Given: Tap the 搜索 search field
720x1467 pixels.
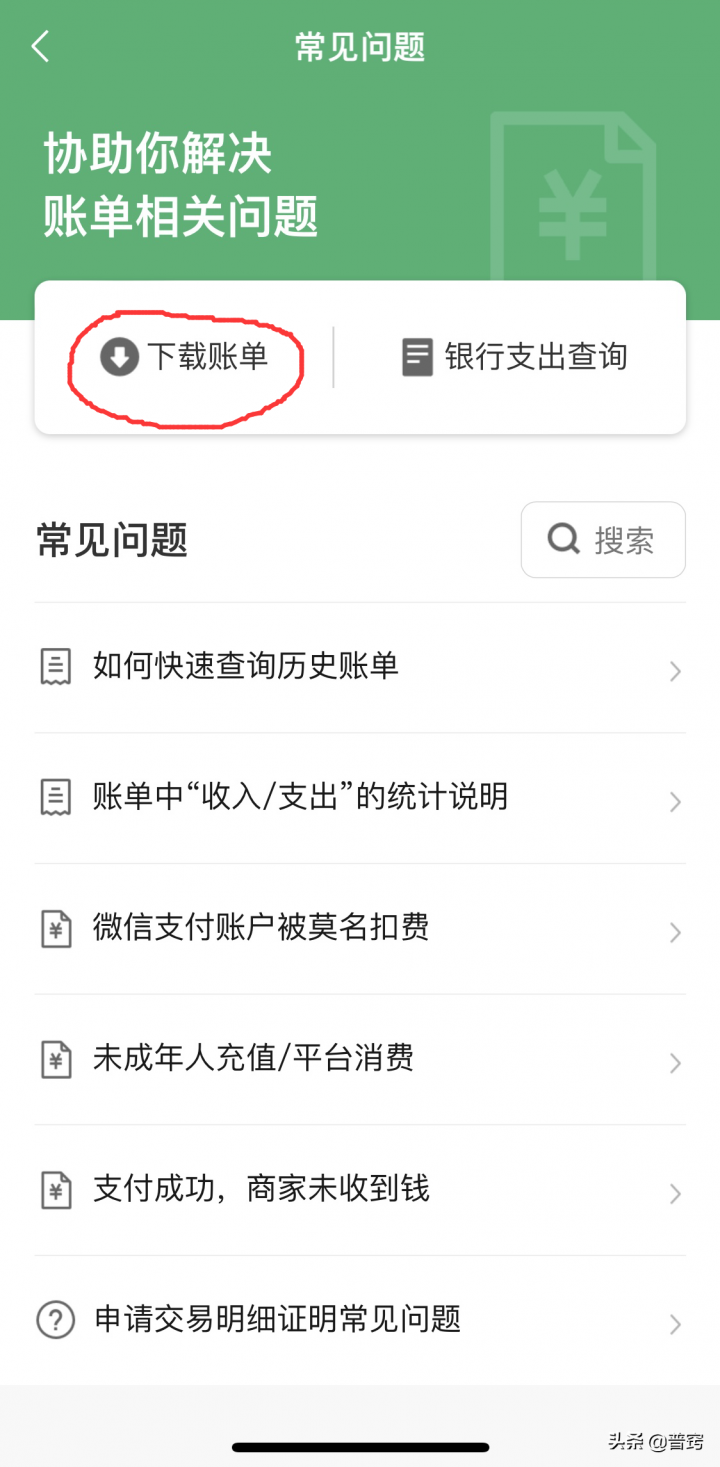Looking at the screenshot, I should point(603,539).
